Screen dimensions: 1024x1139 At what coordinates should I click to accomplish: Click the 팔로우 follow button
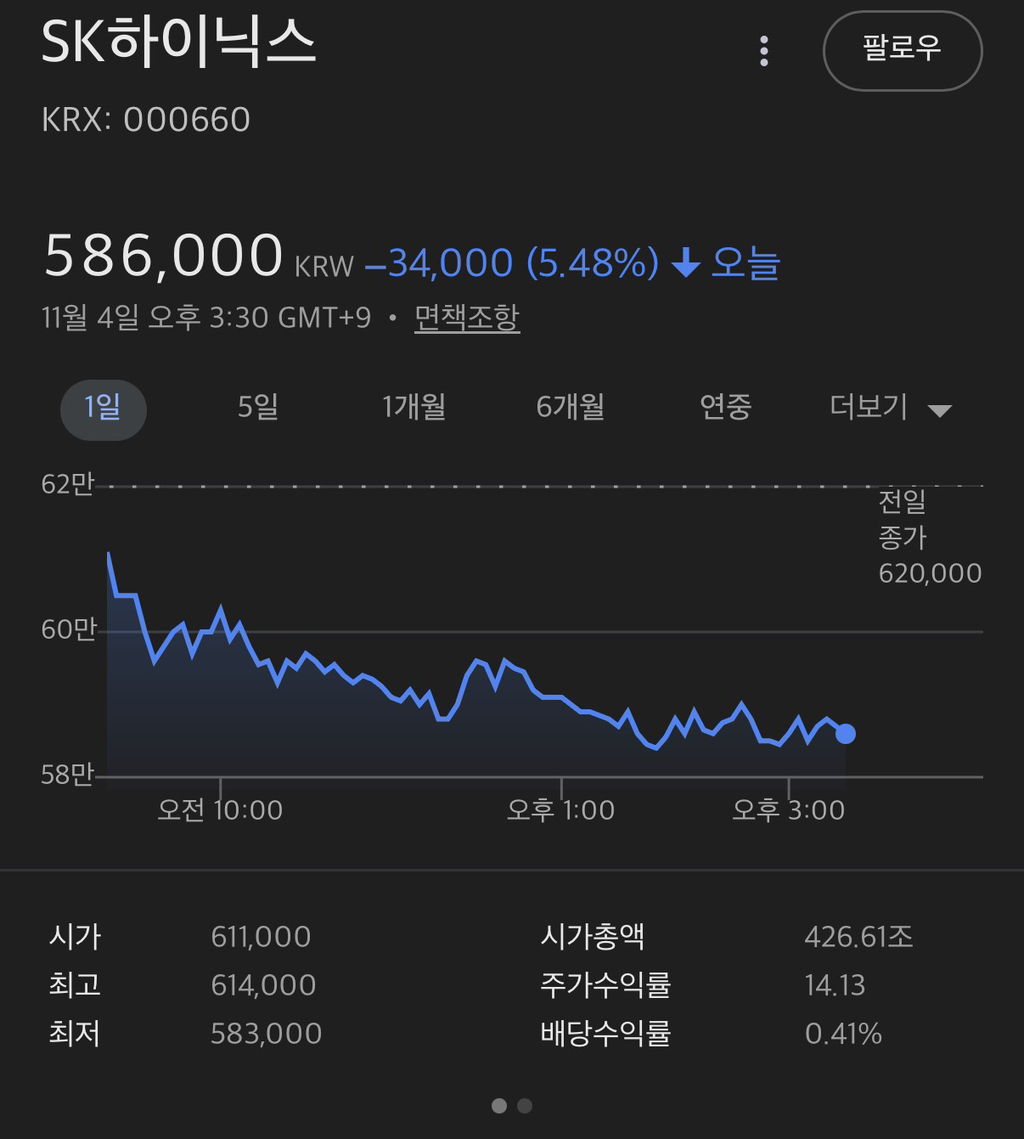901,51
